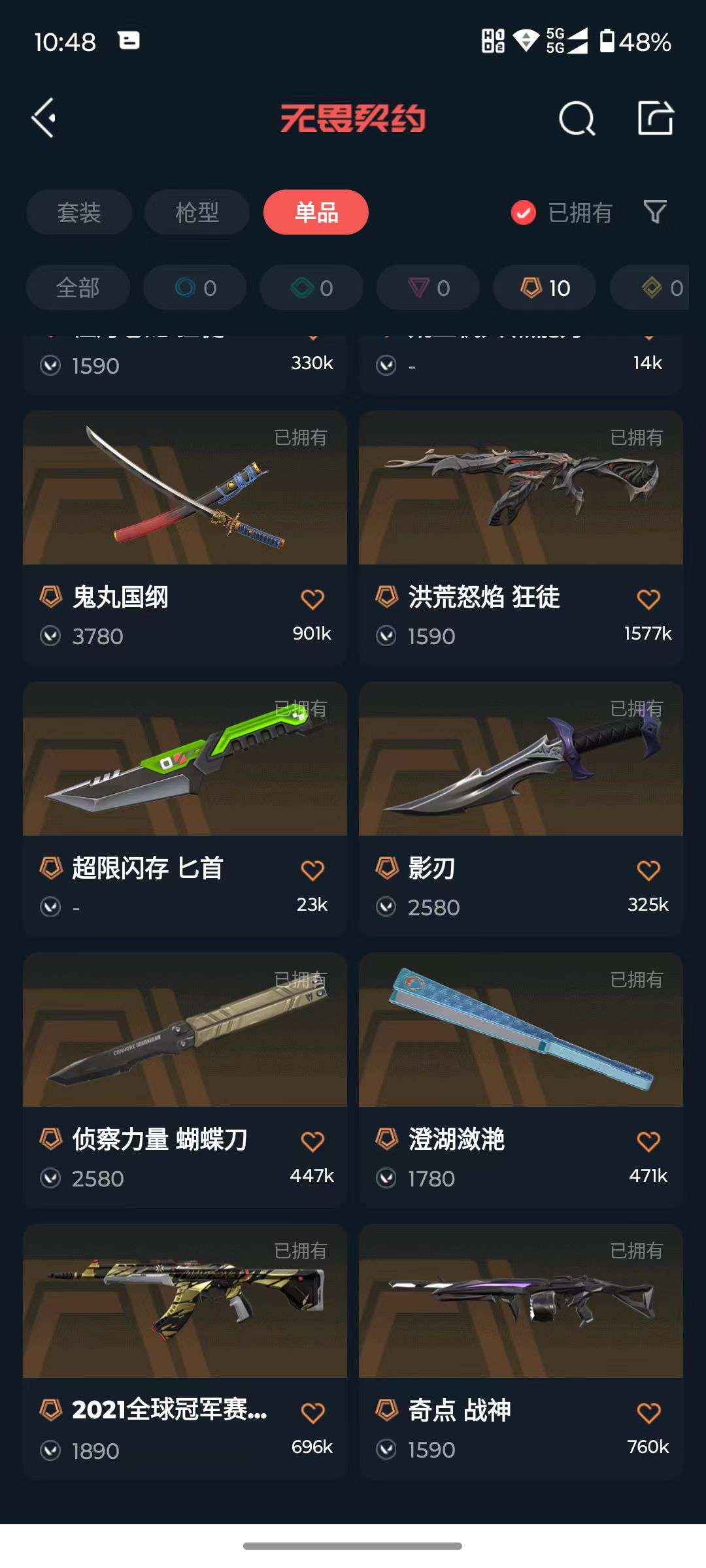Tap the pink rarity filter icon

tap(426, 287)
